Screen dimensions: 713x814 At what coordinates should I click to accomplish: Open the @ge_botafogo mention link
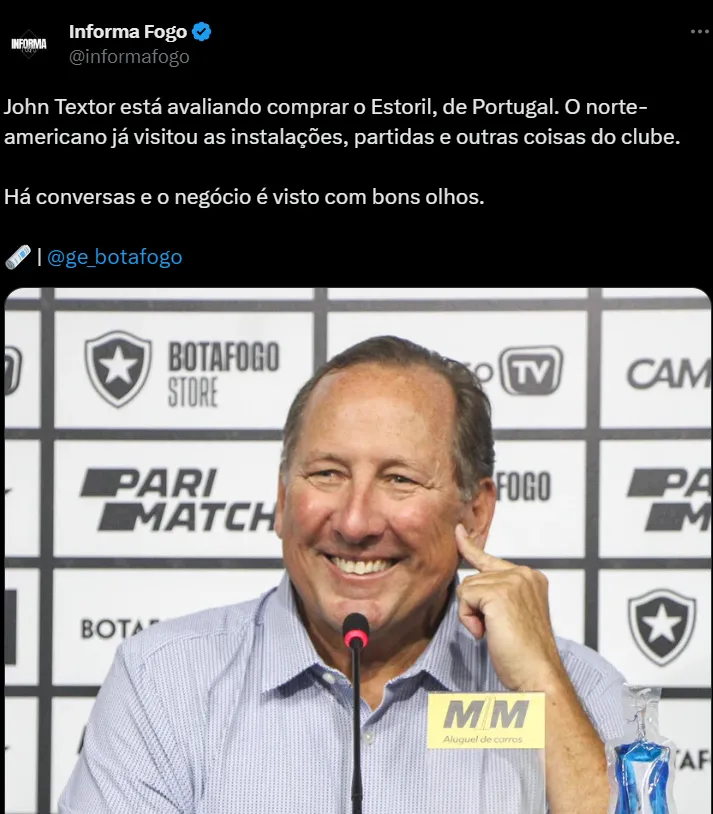[115, 257]
